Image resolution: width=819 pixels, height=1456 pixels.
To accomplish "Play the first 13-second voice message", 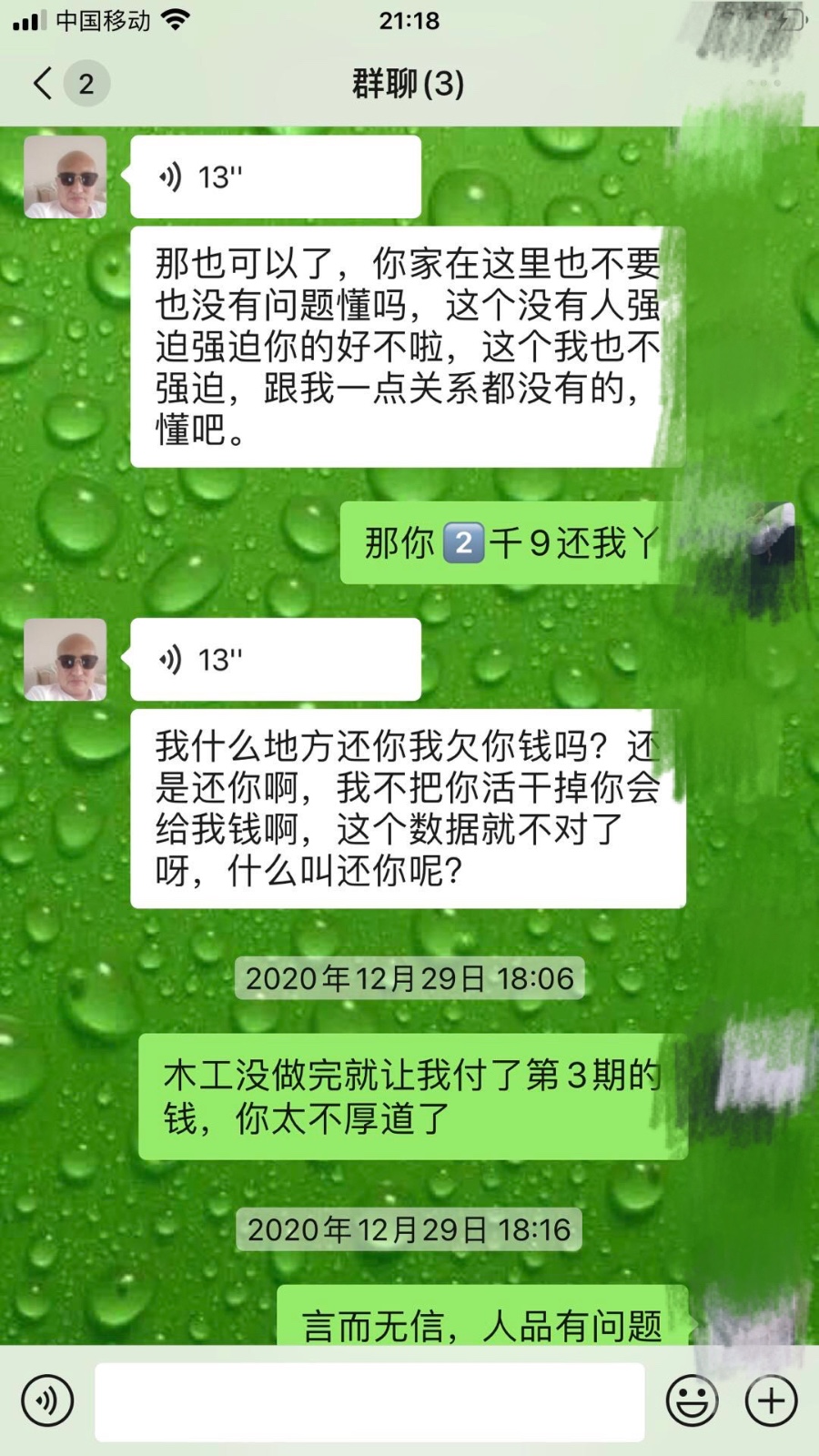I will tap(275, 177).
